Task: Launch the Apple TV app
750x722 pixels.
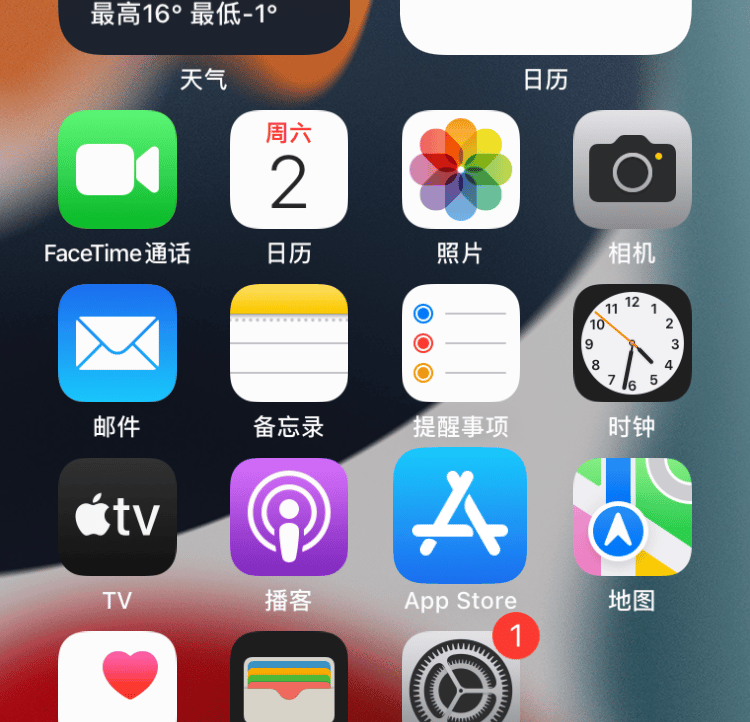Action: click(117, 516)
